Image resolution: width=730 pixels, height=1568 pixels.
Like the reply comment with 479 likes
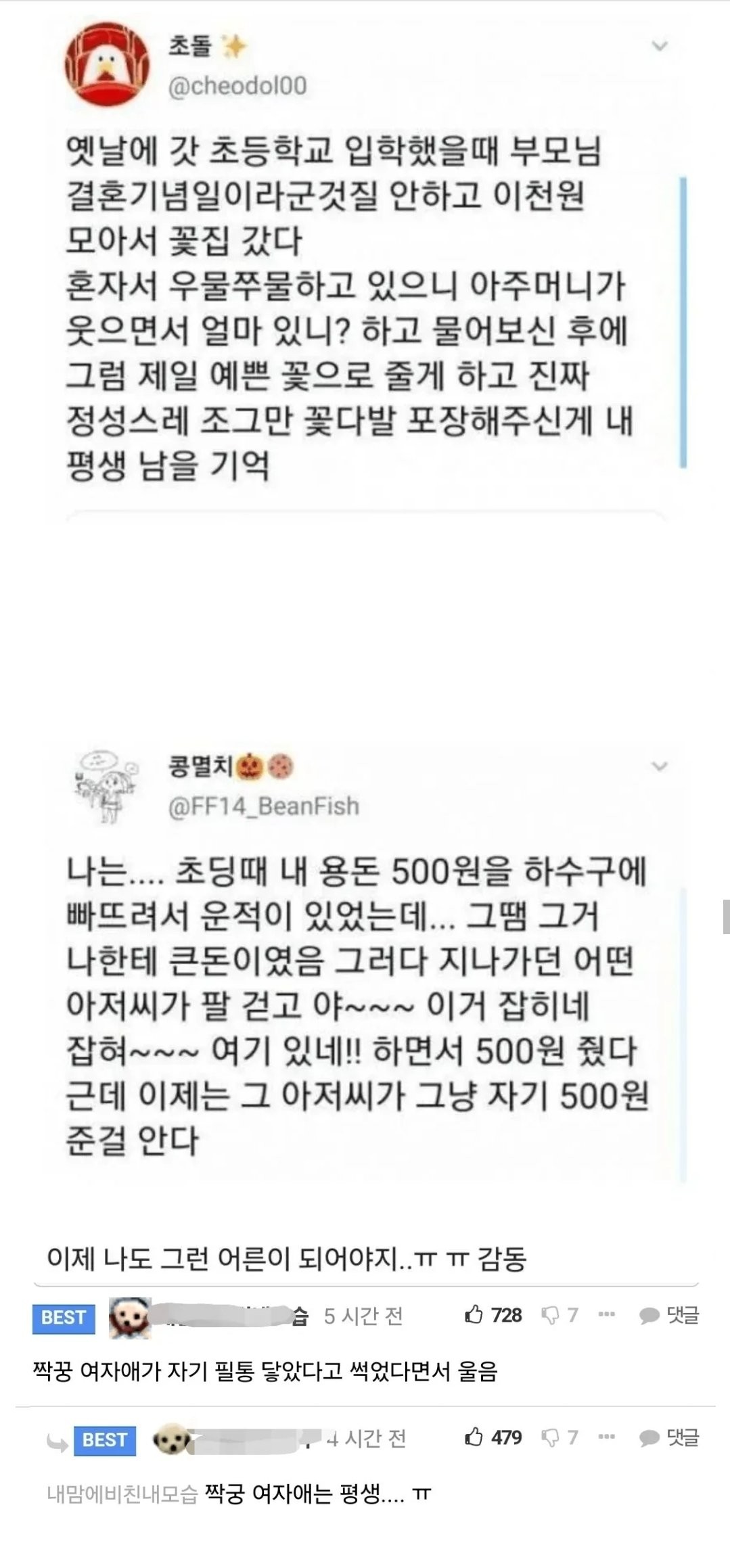coord(493,1437)
